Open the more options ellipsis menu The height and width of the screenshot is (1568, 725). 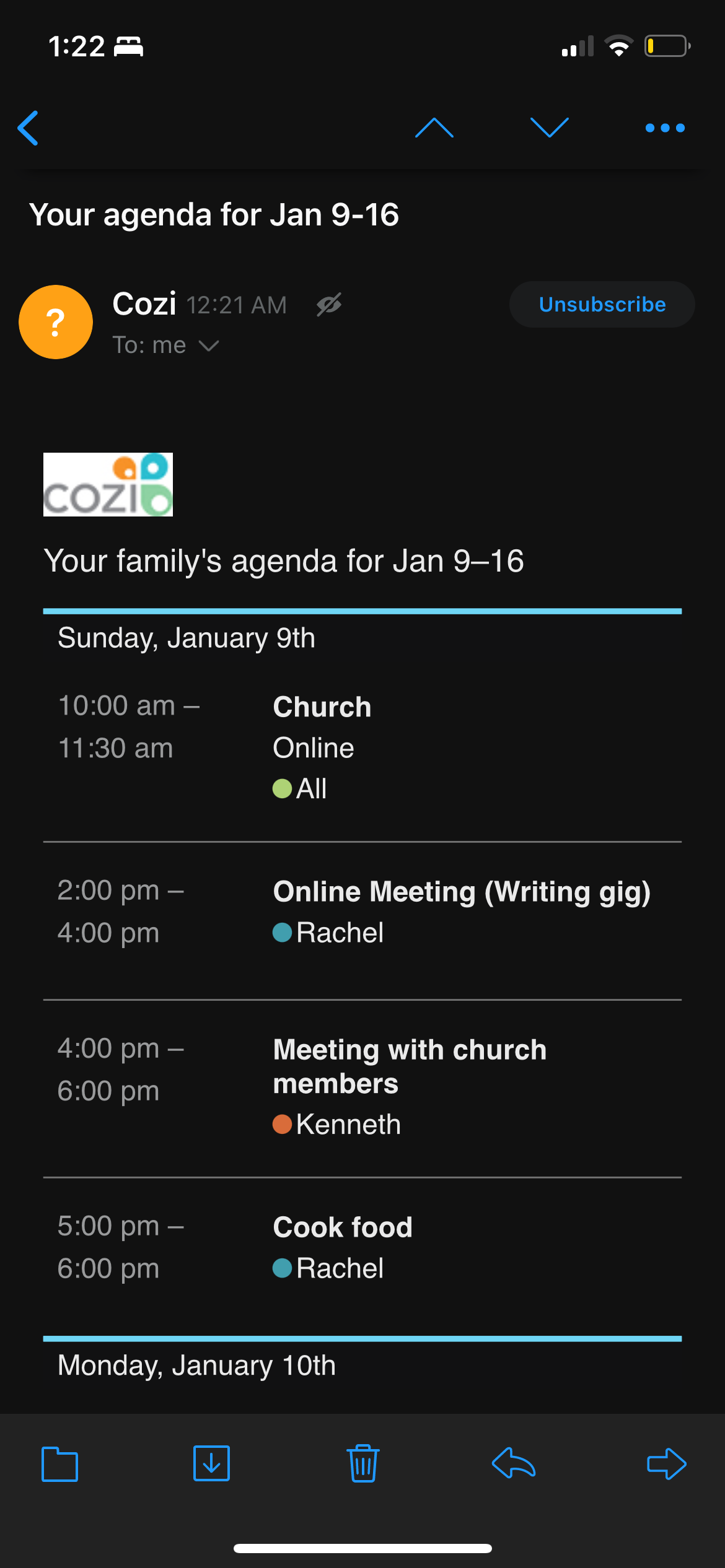[664, 128]
